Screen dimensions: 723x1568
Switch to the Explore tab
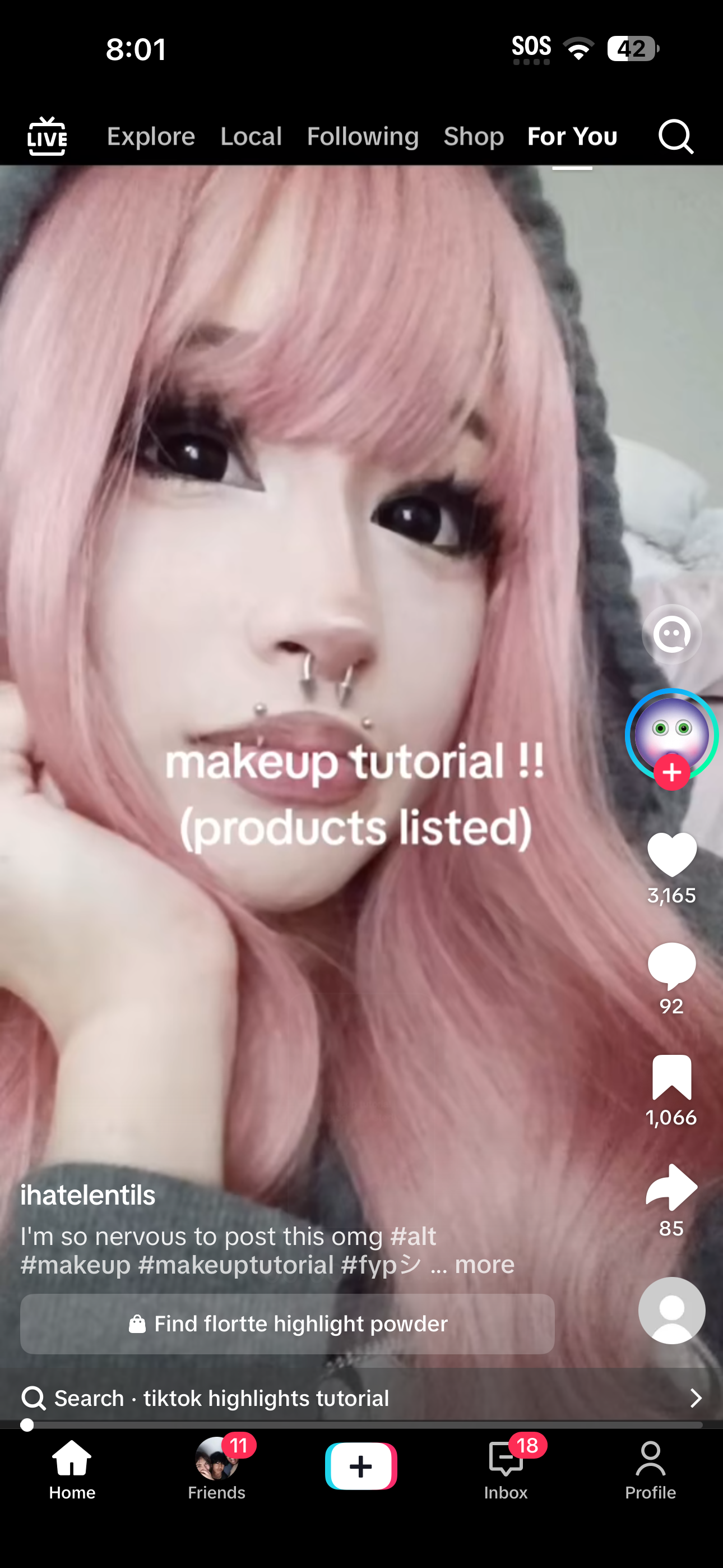(x=151, y=136)
